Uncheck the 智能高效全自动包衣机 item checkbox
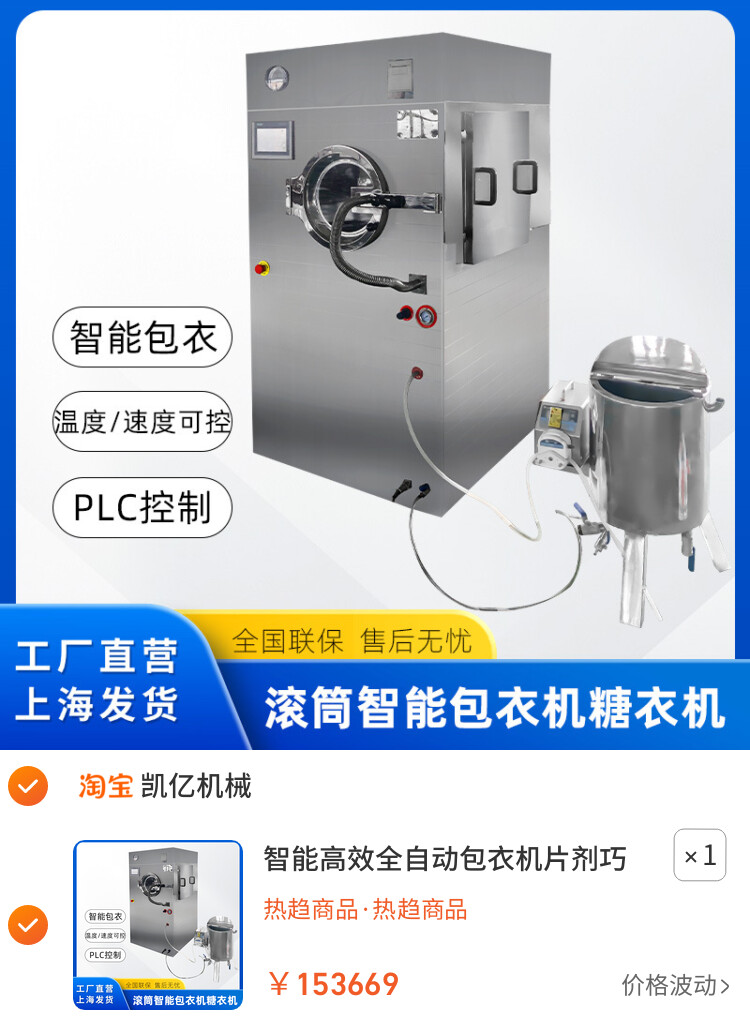This screenshot has height=1030, width=750. click(28, 925)
